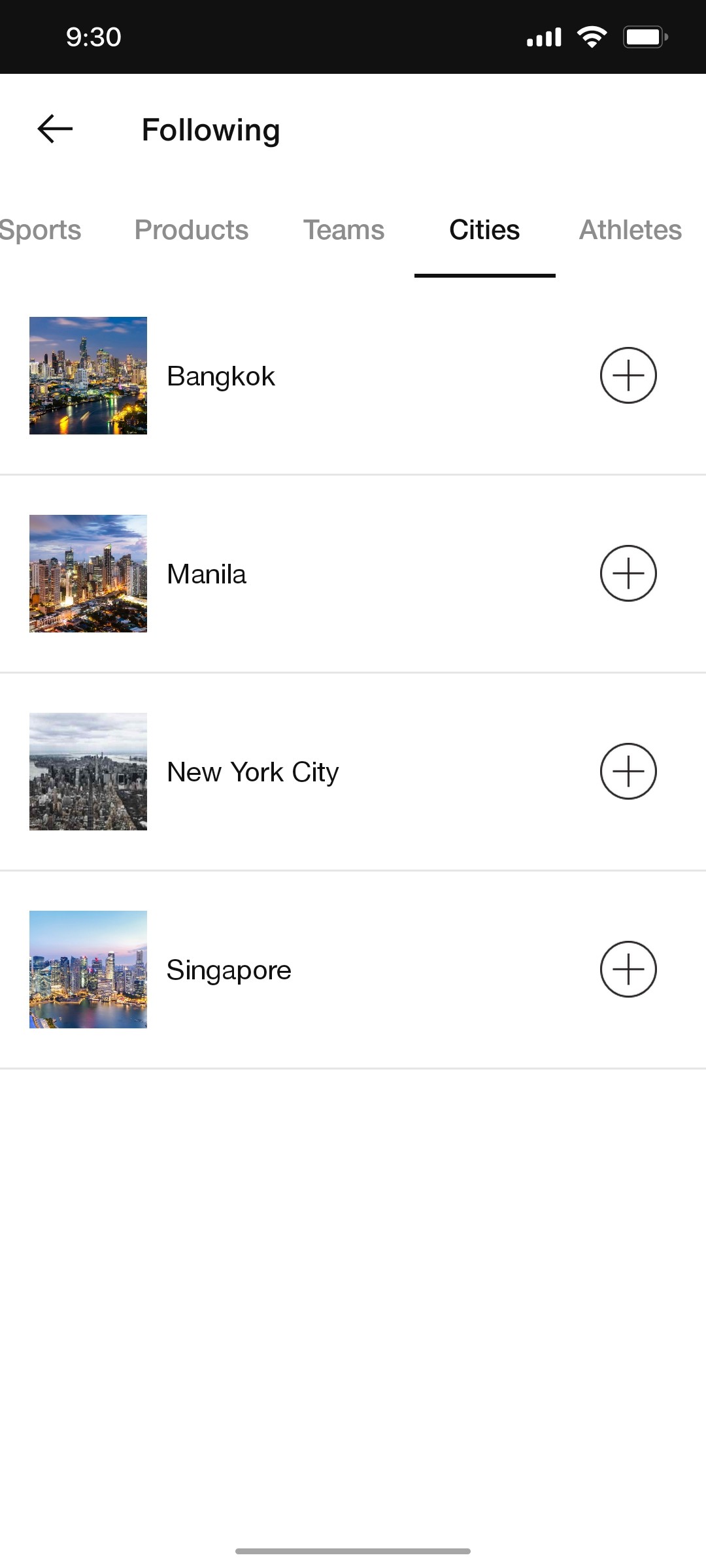This screenshot has height=1568, width=706.
Task: Tap the Singapore skyline thumbnail
Action: [88, 969]
